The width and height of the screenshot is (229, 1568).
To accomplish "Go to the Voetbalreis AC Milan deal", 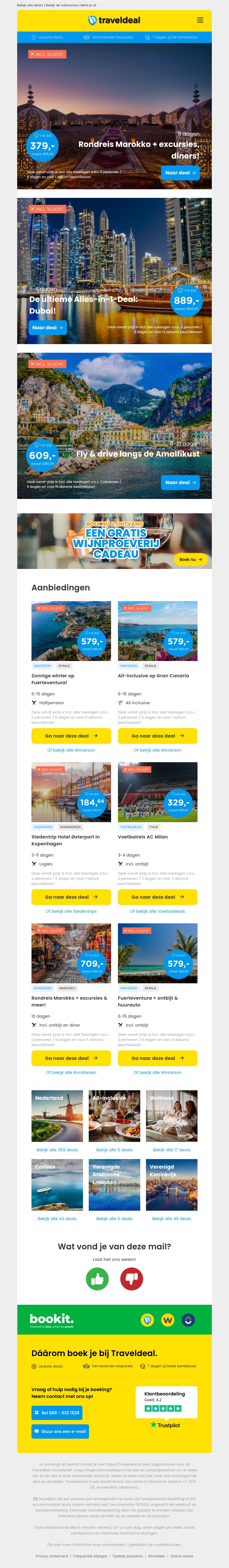I will [x=157, y=897].
